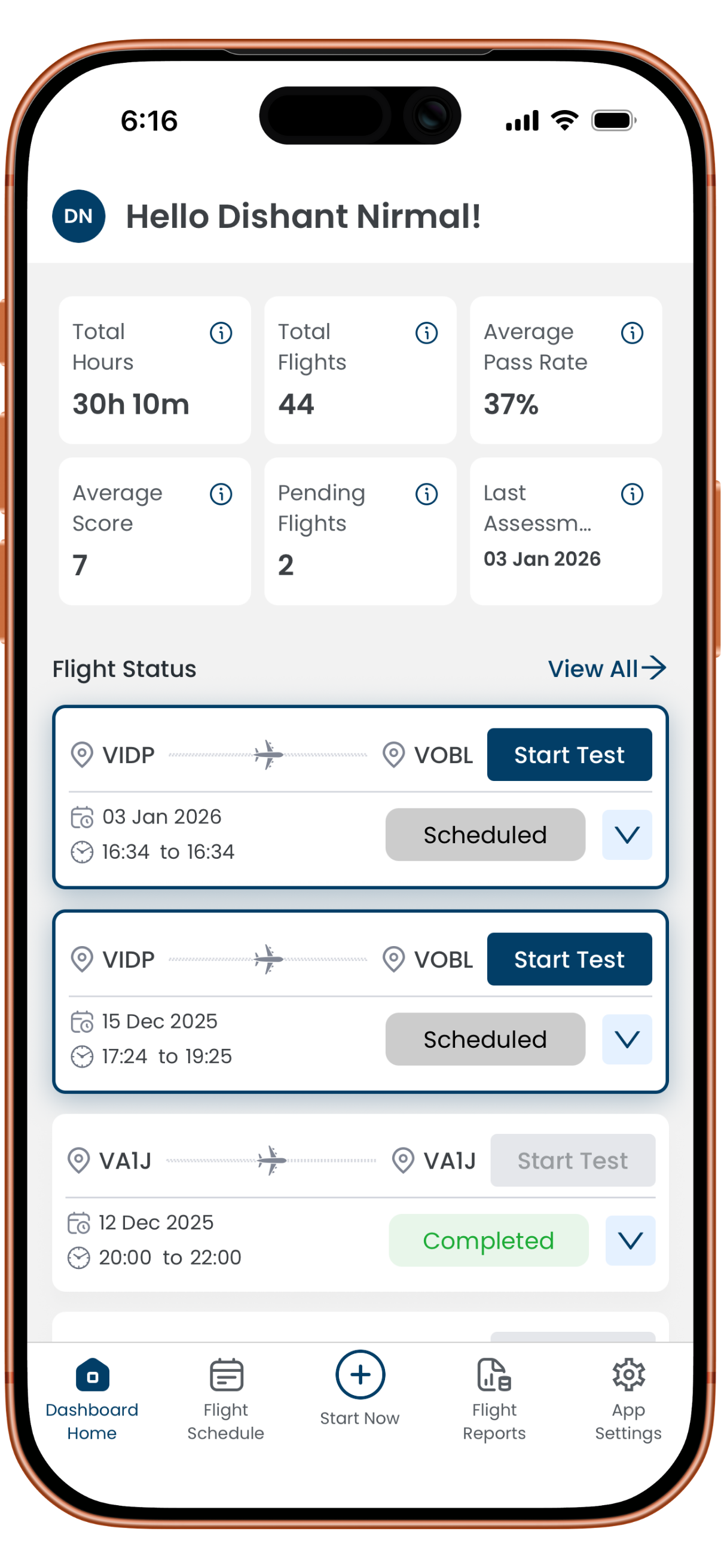This screenshot has height=1568, width=721.
Task: Click the Average Score info icon
Action: 220,494
